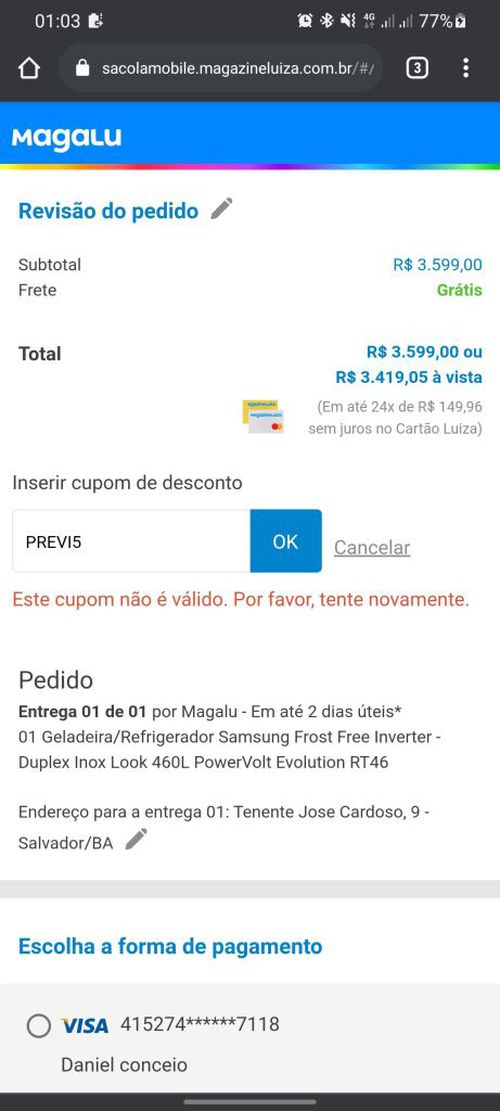The height and width of the screenshot is (1111, 500).
Task: Open the browser overflow menu
Action: 465,68
